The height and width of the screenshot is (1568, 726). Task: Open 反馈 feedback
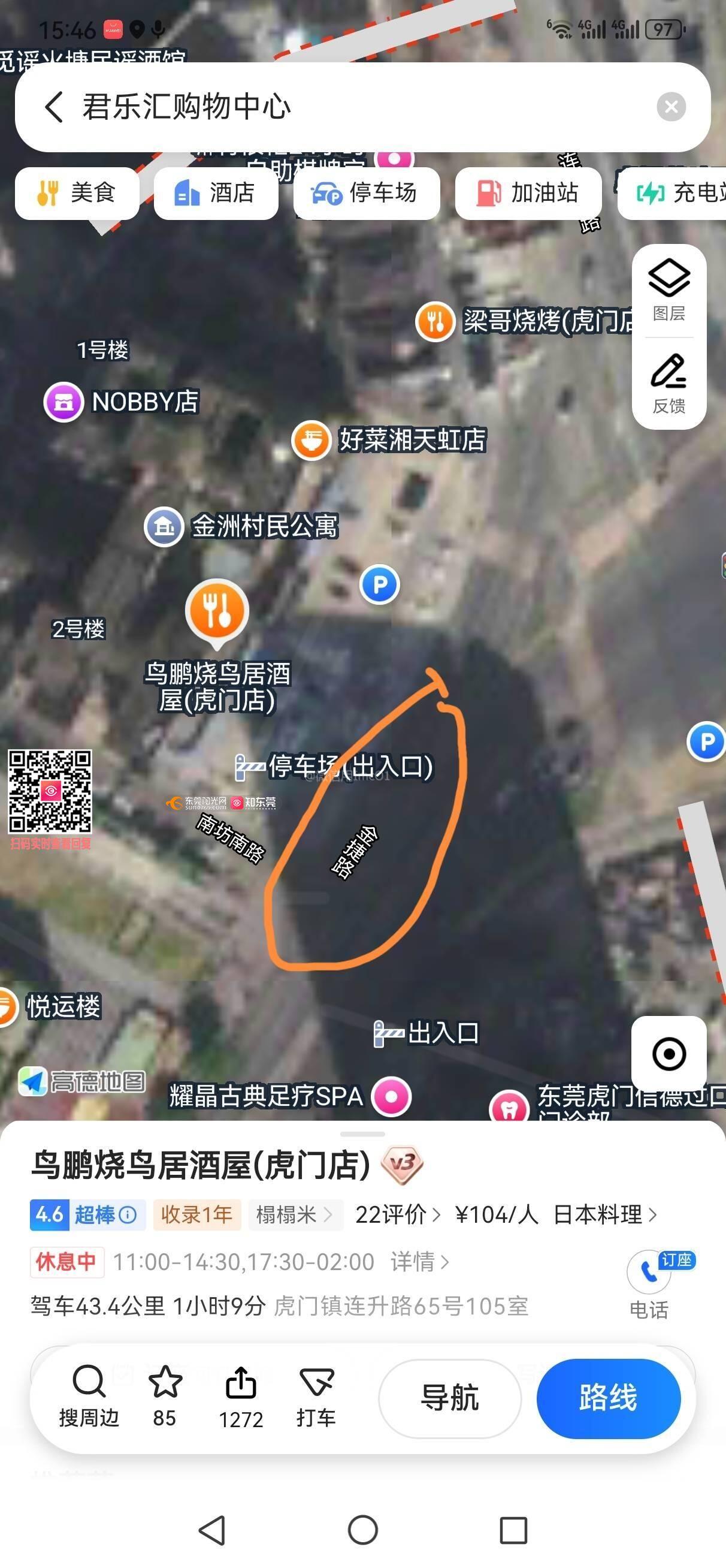coord(669,384)
